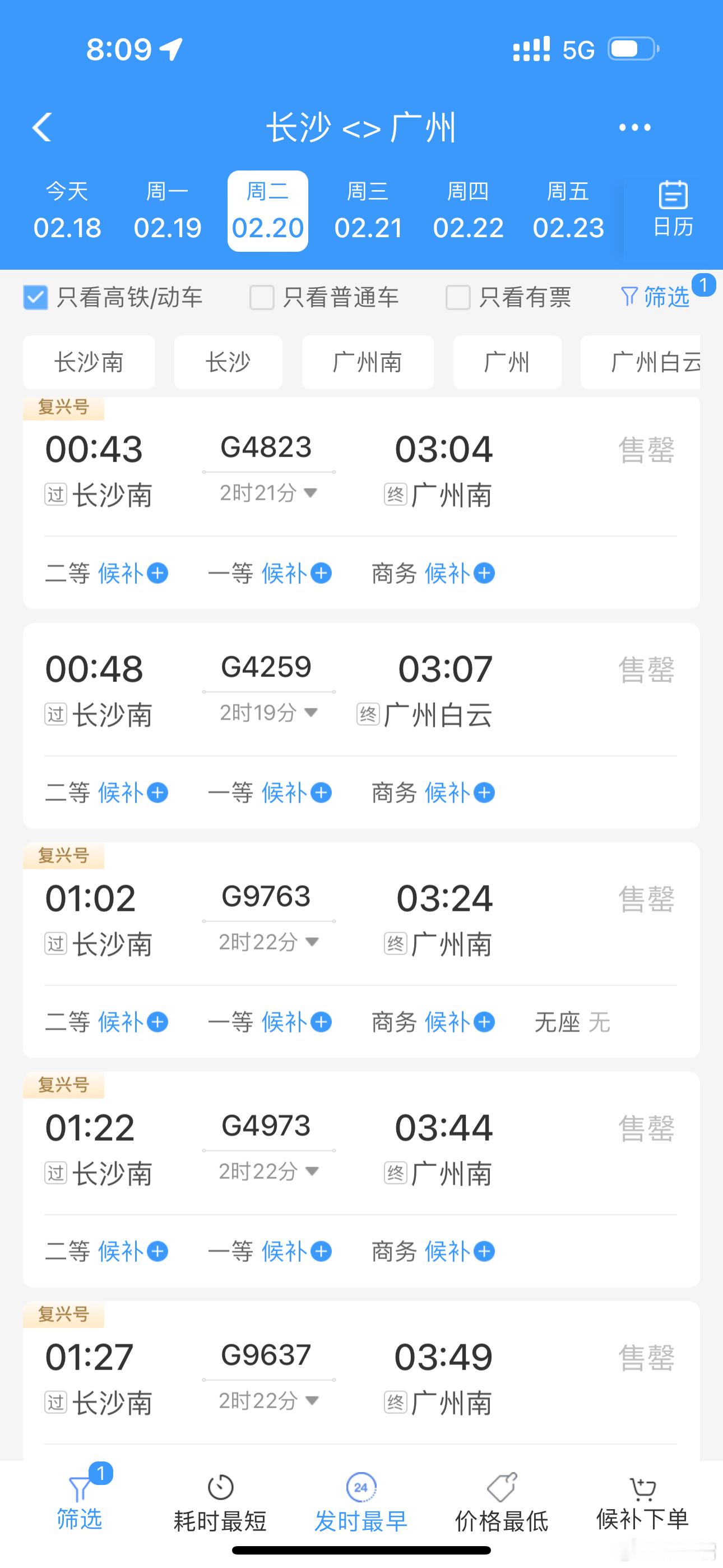Check the 只看普通车 option
723x1568 pixels.
click(262, 298)
